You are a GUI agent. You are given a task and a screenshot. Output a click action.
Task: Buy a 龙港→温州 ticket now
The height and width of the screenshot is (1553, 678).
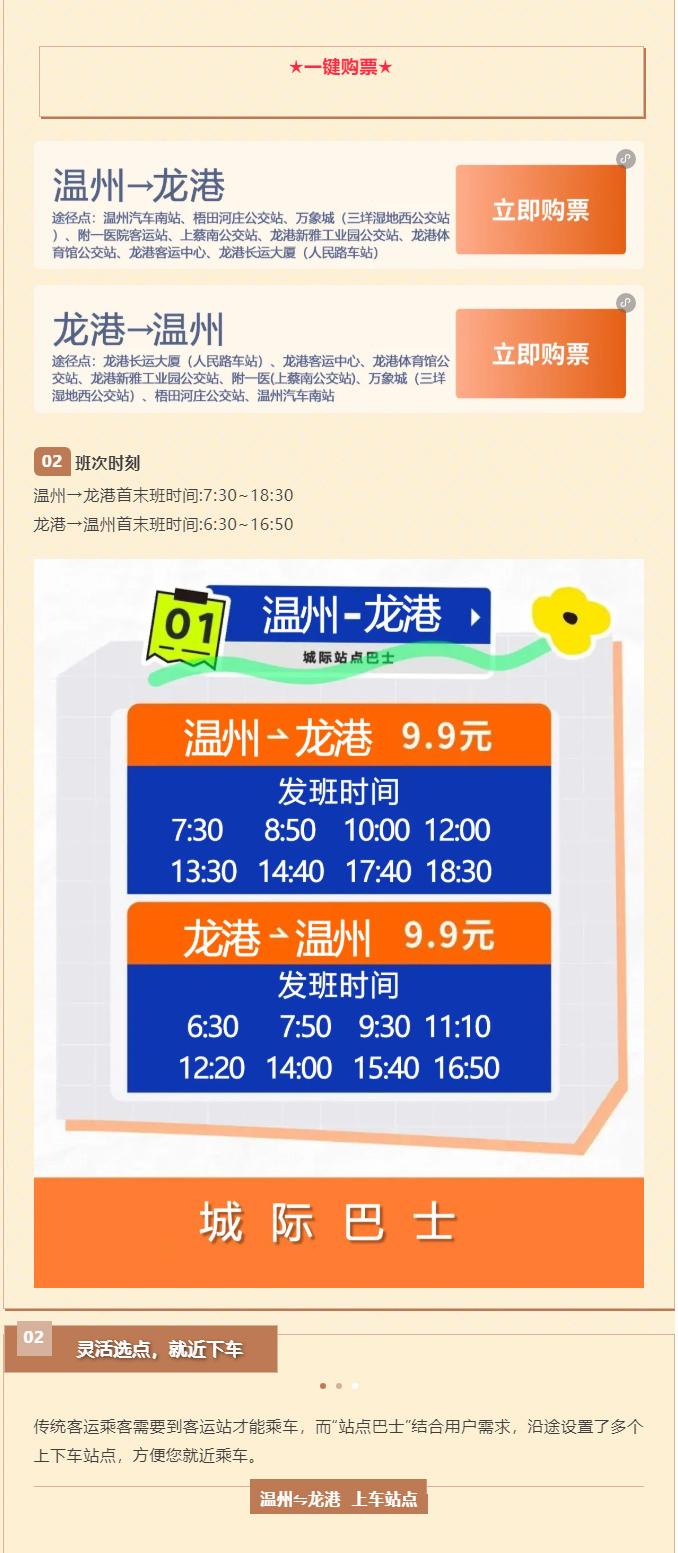540,353
